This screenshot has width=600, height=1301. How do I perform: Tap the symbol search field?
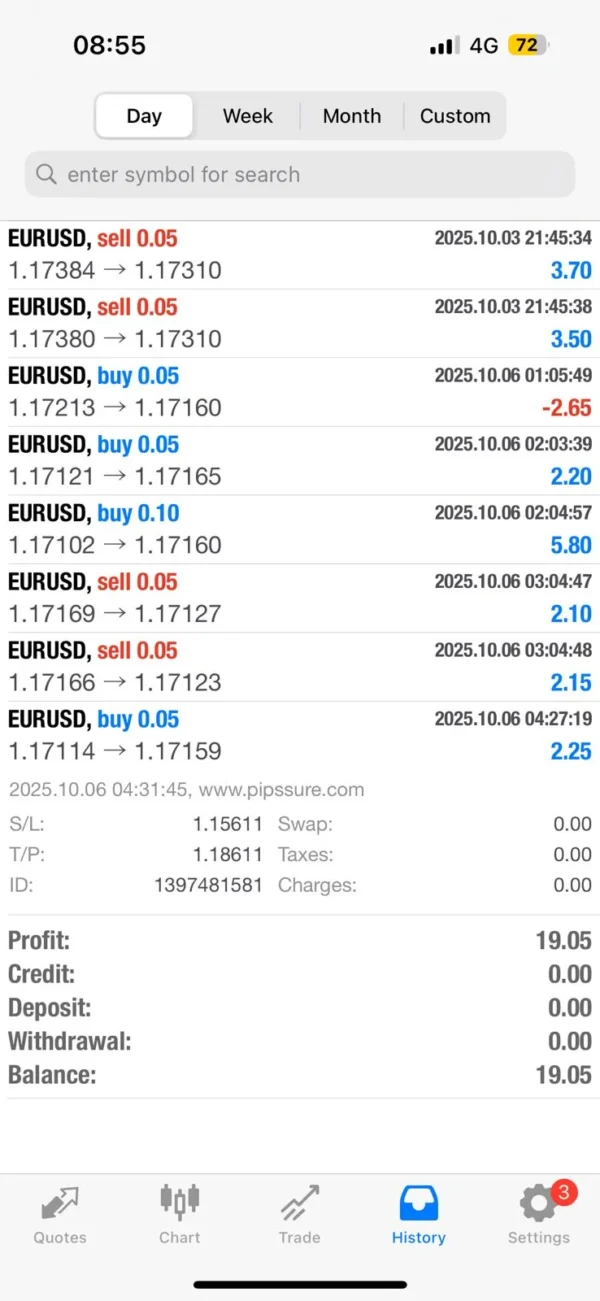click(x=300, y=175)
